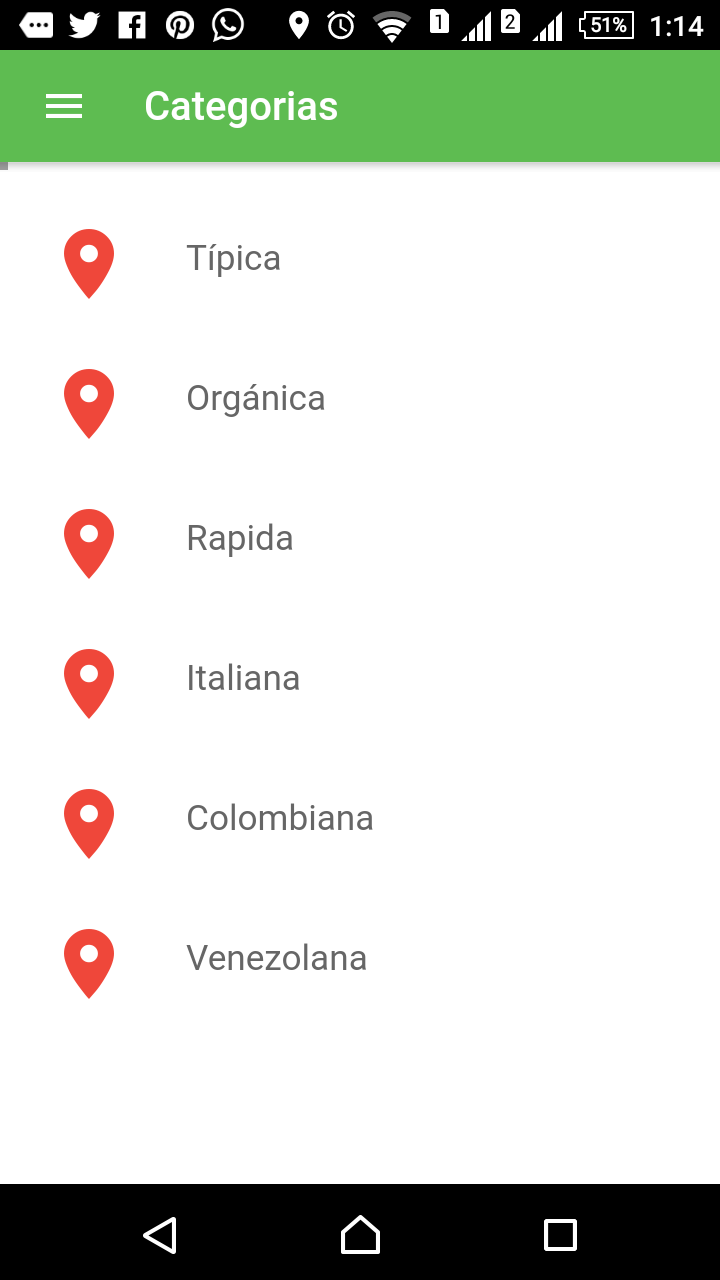Select the Colombiana category

pos(279,819)
